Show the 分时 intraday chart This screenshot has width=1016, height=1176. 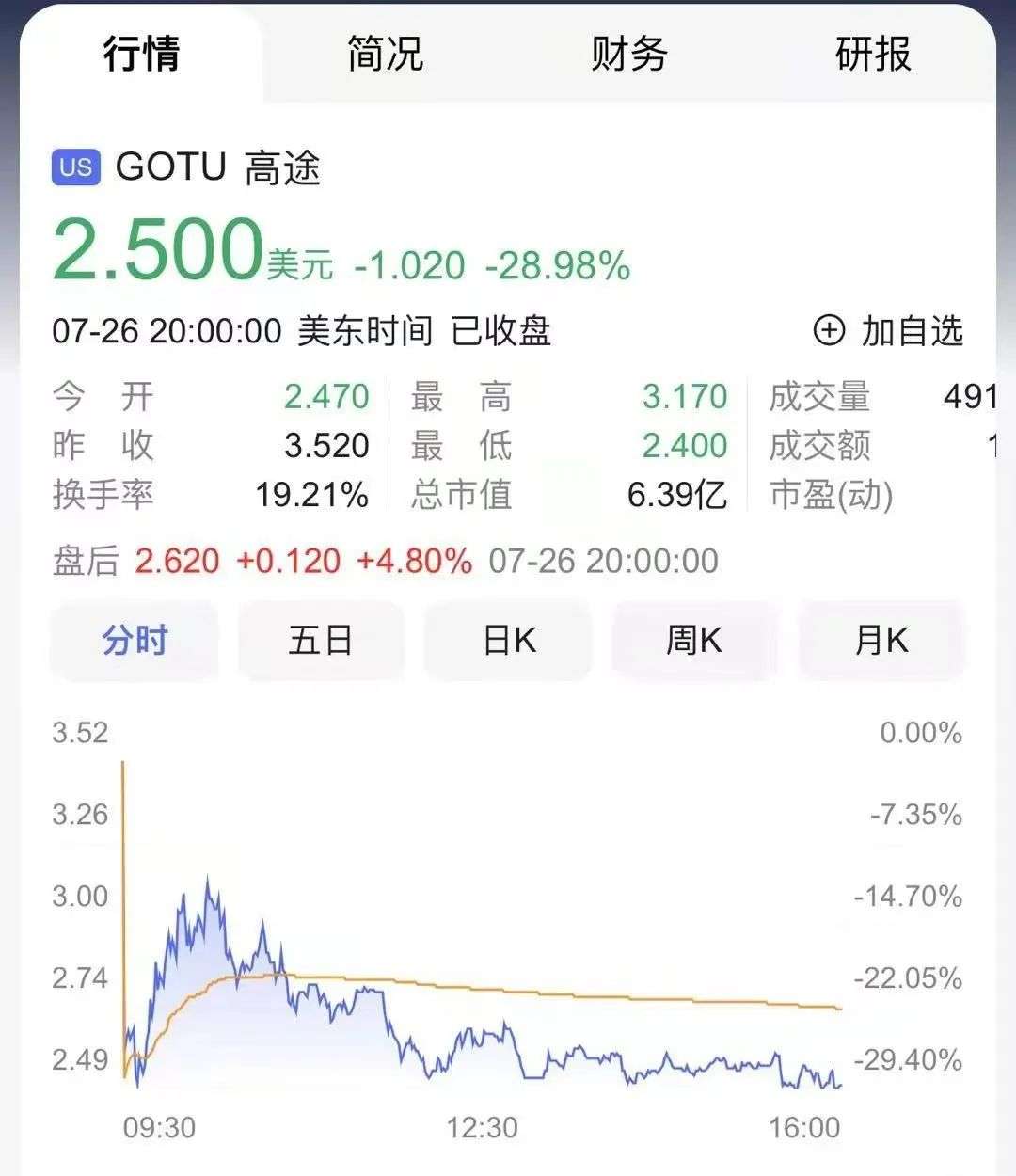[135, 641]
